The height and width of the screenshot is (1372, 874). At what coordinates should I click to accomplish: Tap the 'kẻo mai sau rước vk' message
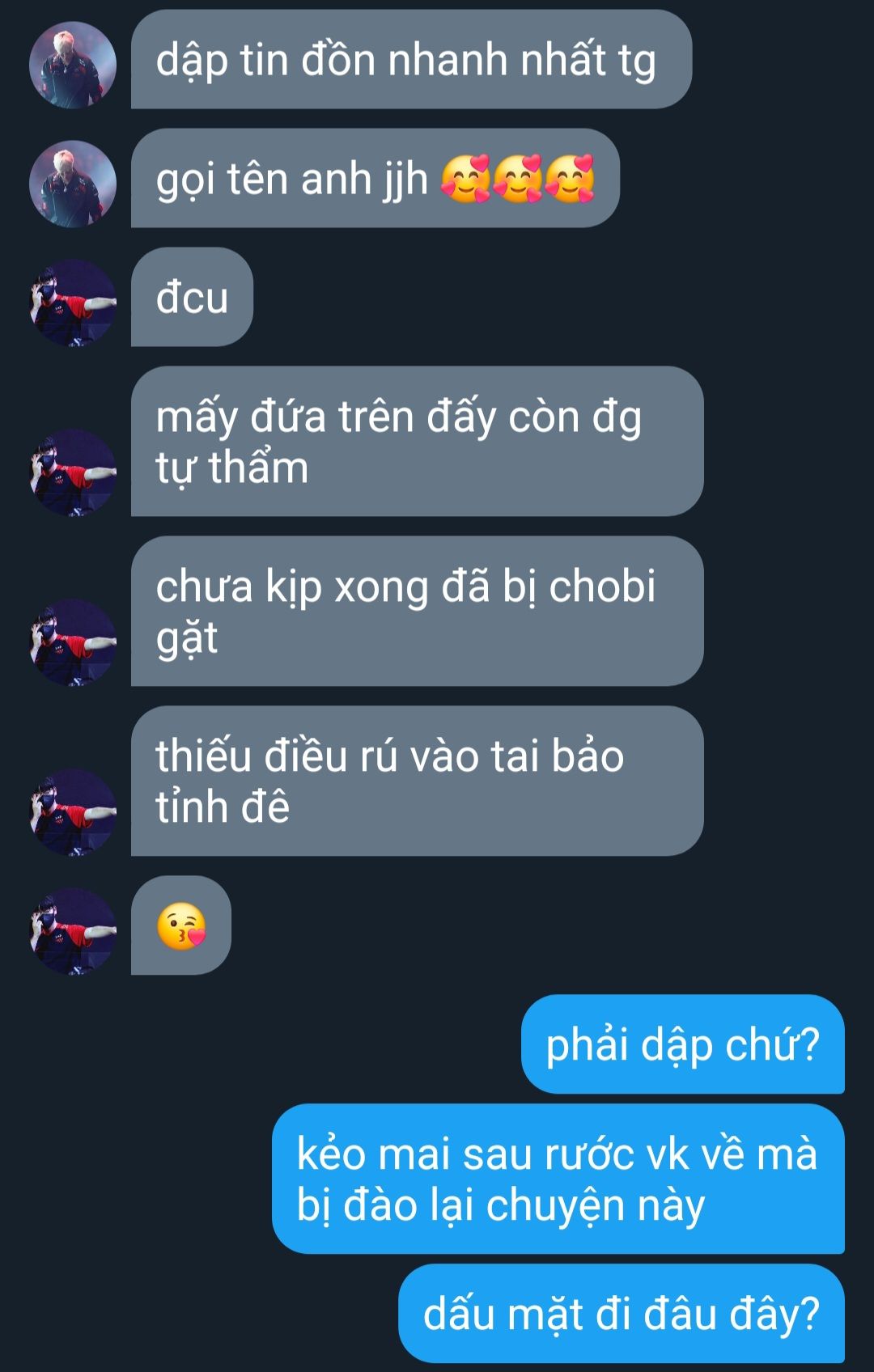click(x=558, y=1179)
